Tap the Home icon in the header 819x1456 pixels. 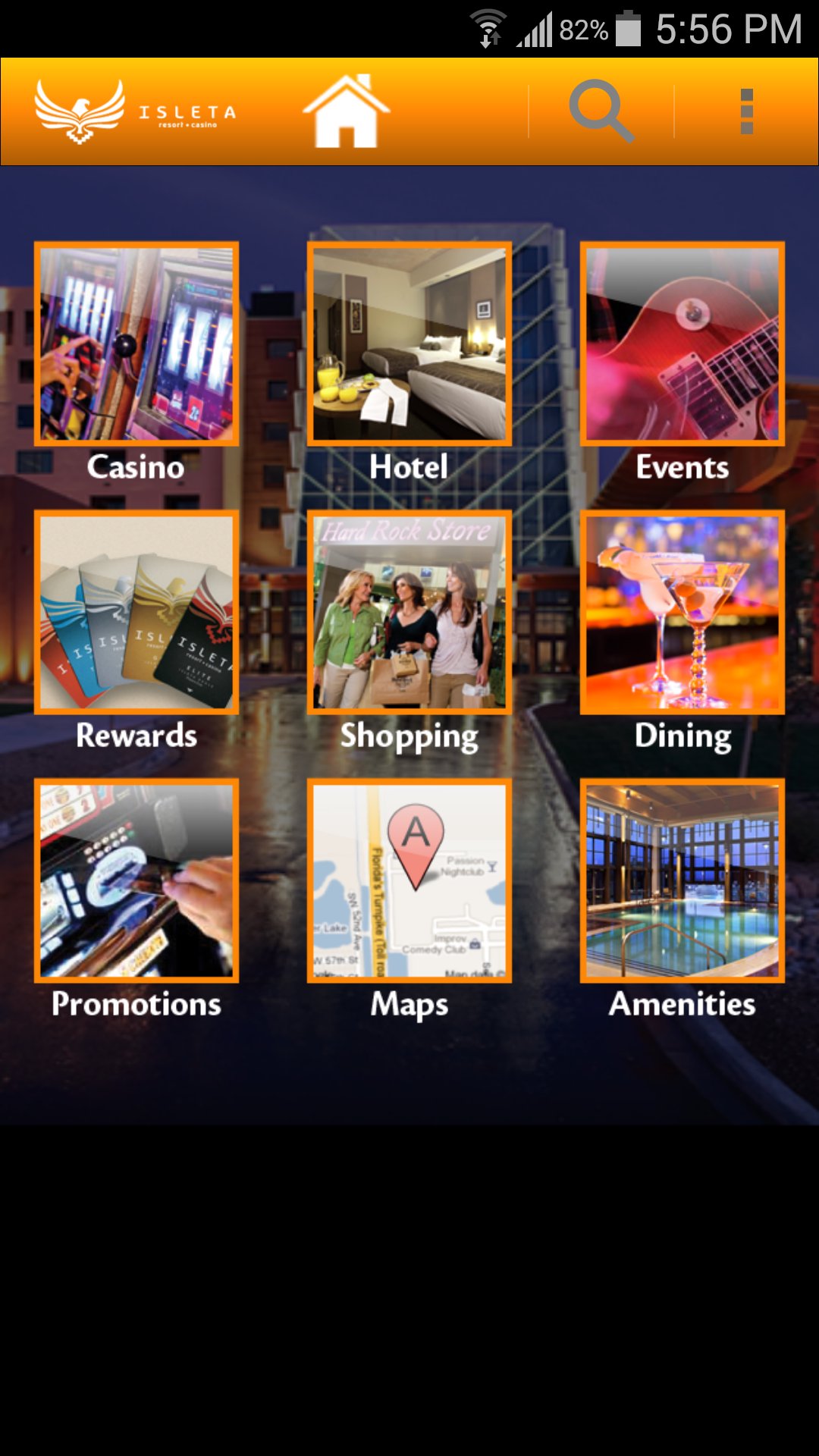coord(347,111)
